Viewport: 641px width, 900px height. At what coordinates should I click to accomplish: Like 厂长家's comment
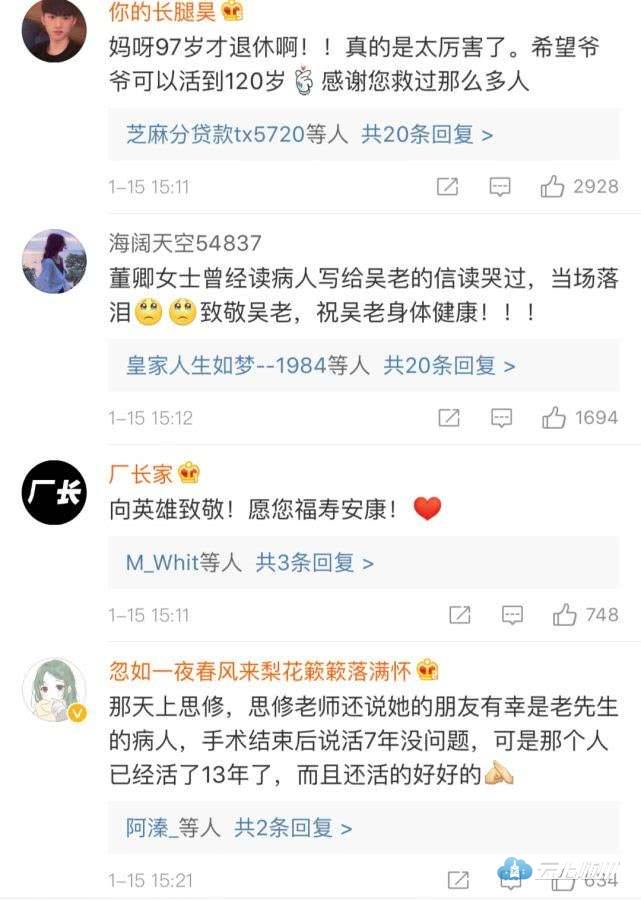(565, 615)
